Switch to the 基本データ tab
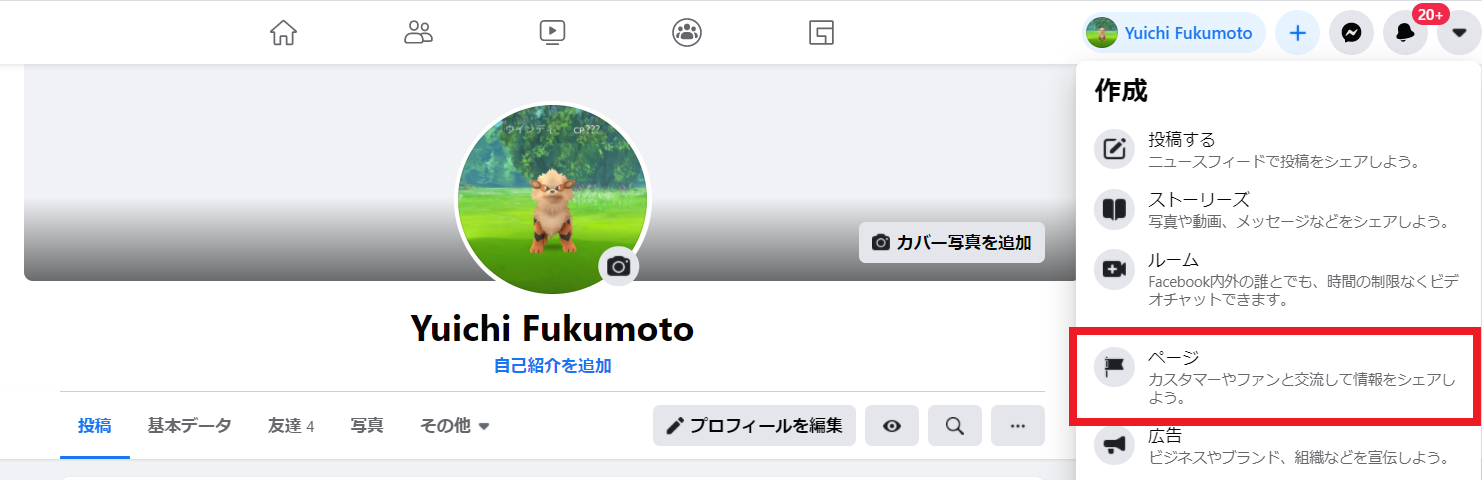Image resolution: width=1482 pixels, height=480 pixels. click(189, 426)
